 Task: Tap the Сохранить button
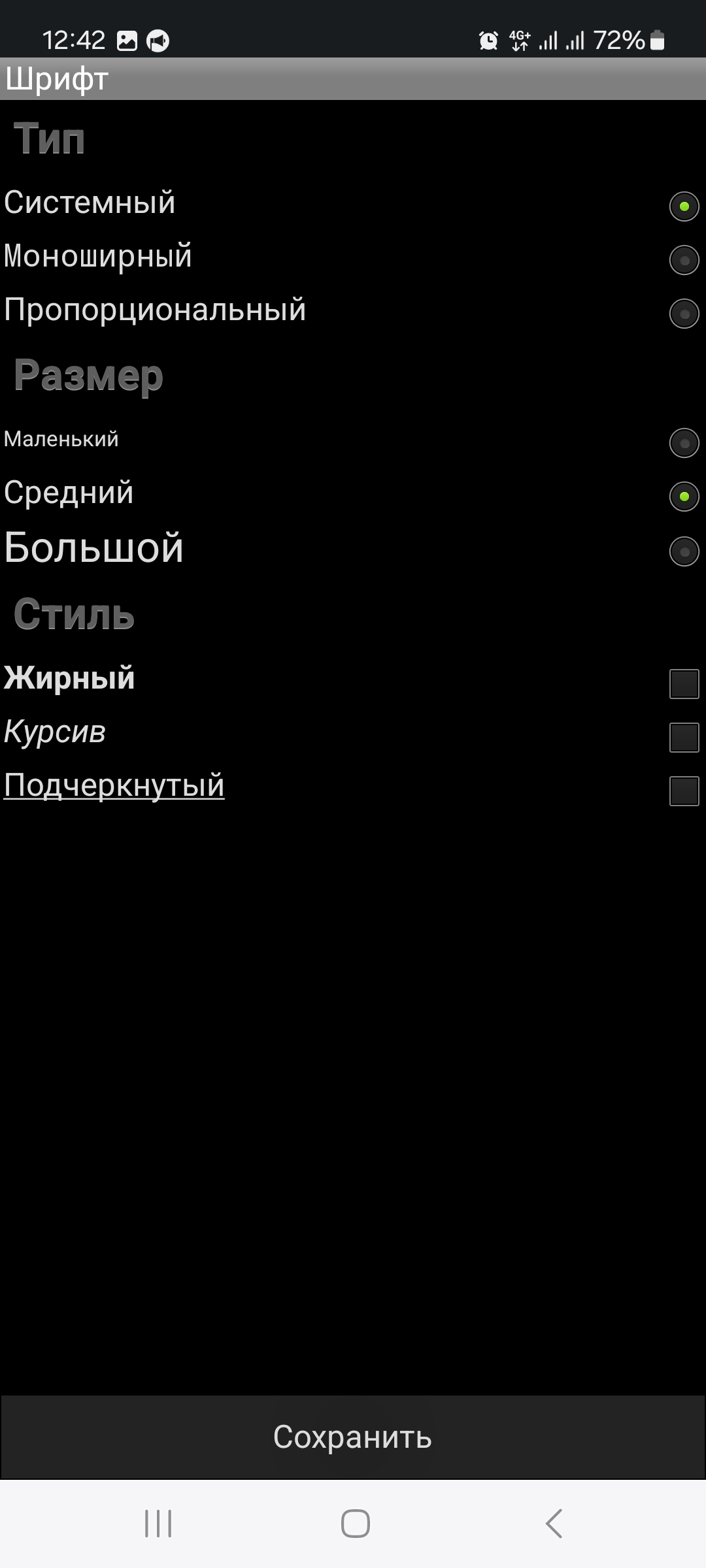[x=353, y=1437]
